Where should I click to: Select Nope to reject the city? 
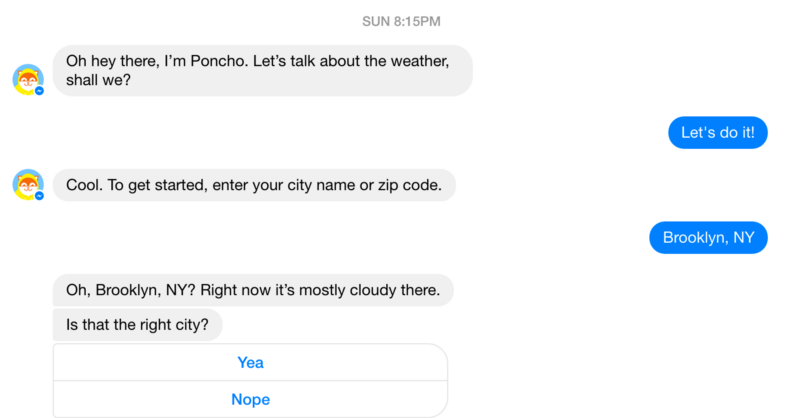[x=250, y=399]
